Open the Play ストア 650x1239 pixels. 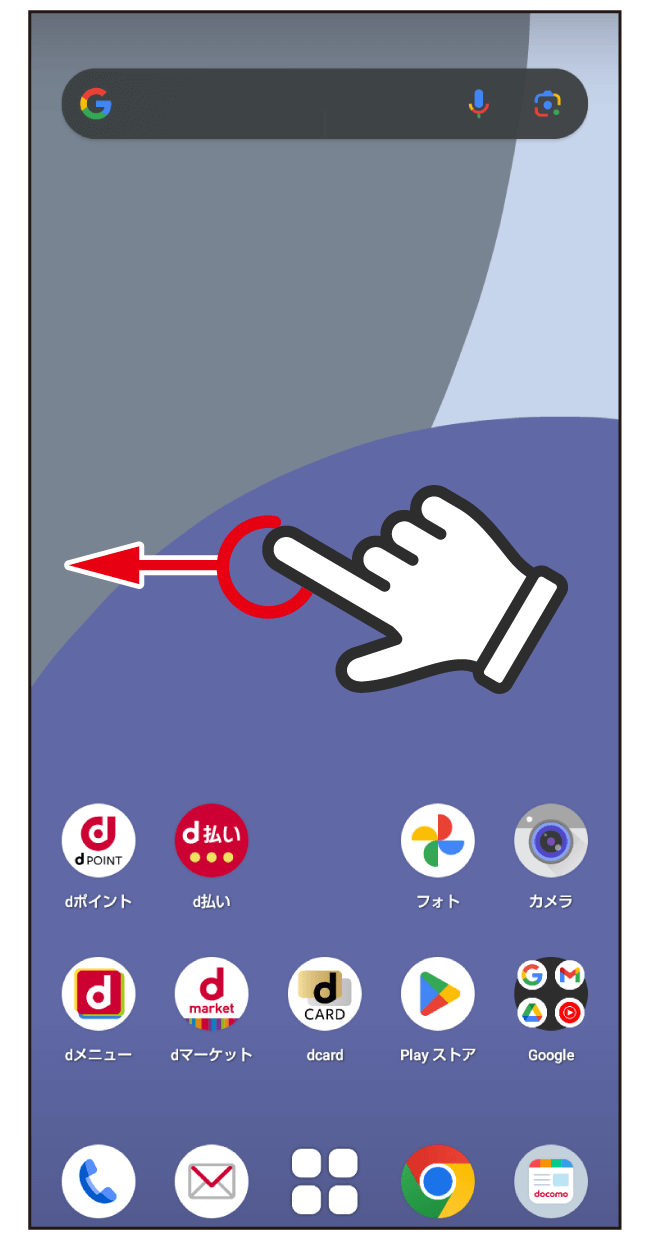point(437,994)
